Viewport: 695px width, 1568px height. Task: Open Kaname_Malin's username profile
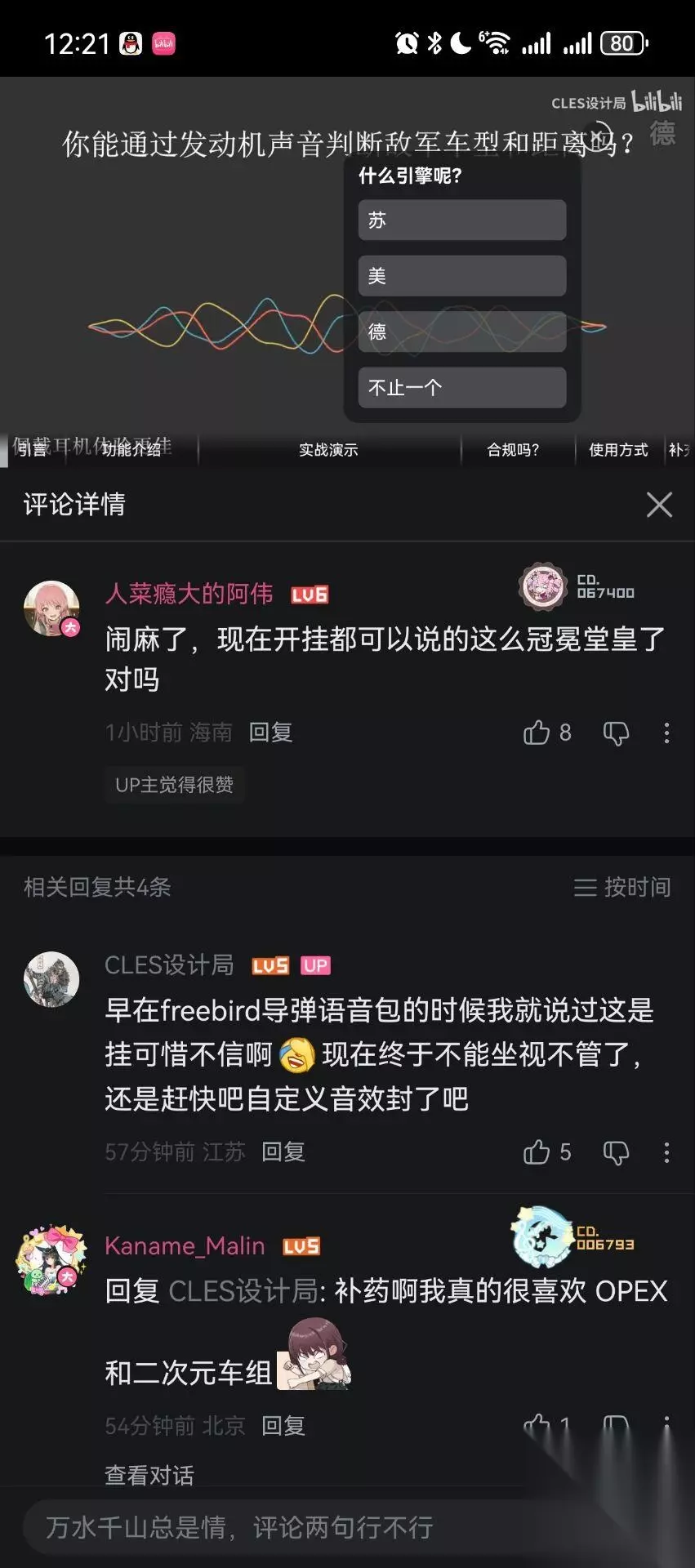click(x=185, y=1246)
